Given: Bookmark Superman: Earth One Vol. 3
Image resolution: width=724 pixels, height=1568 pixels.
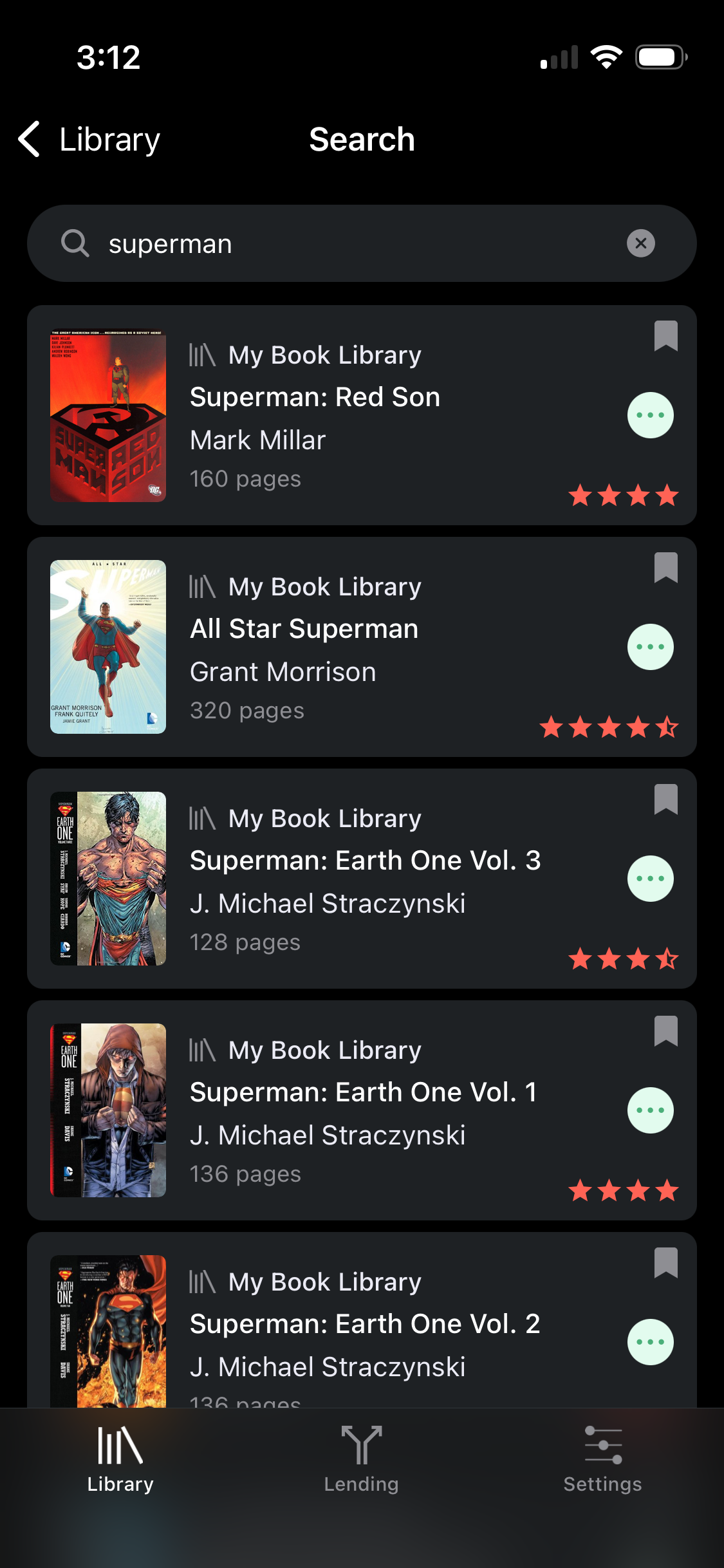Looking at the screenshot, I should (x=665, y=799).
